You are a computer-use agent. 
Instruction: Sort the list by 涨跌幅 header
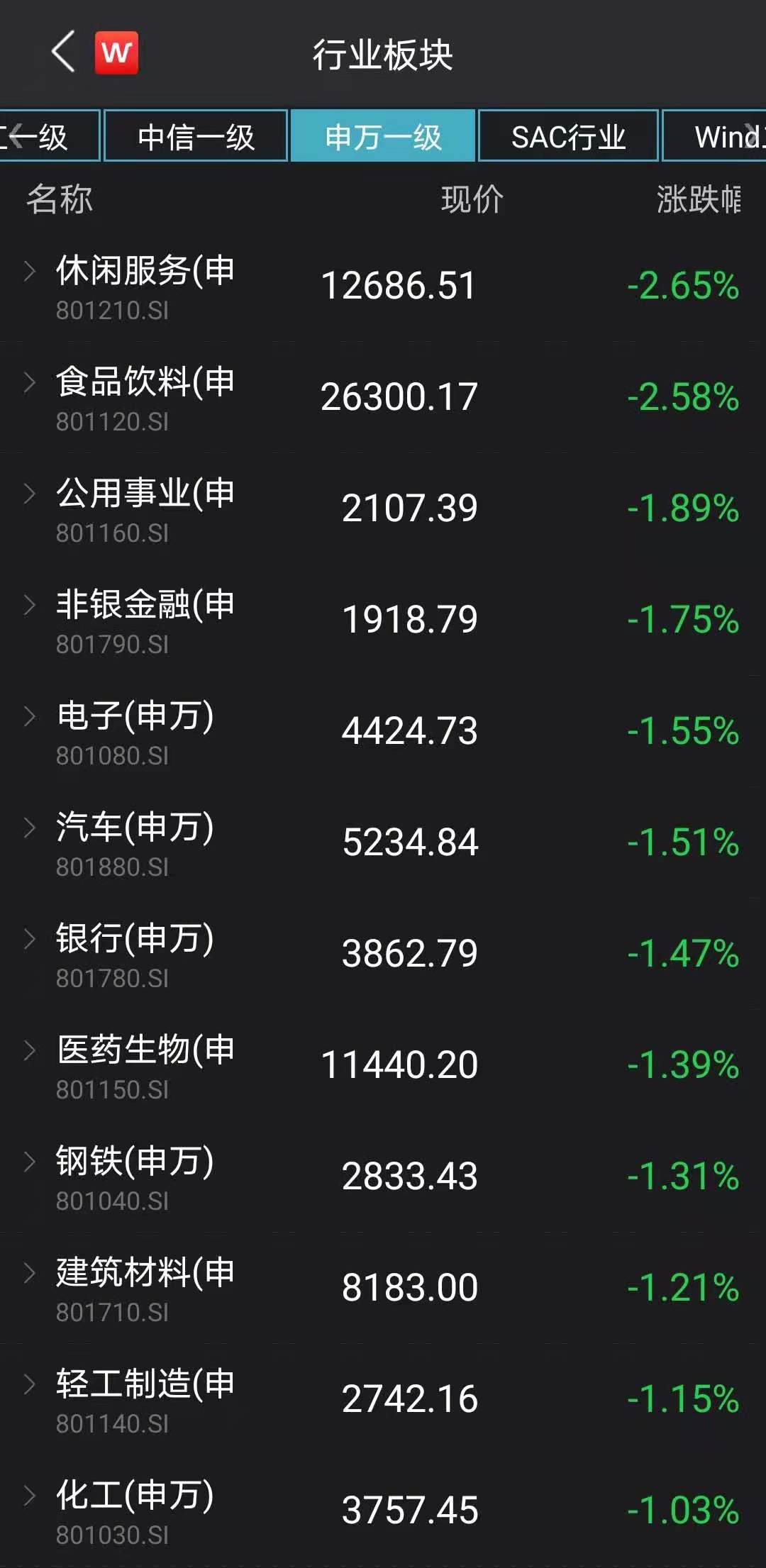coord(699,199)
